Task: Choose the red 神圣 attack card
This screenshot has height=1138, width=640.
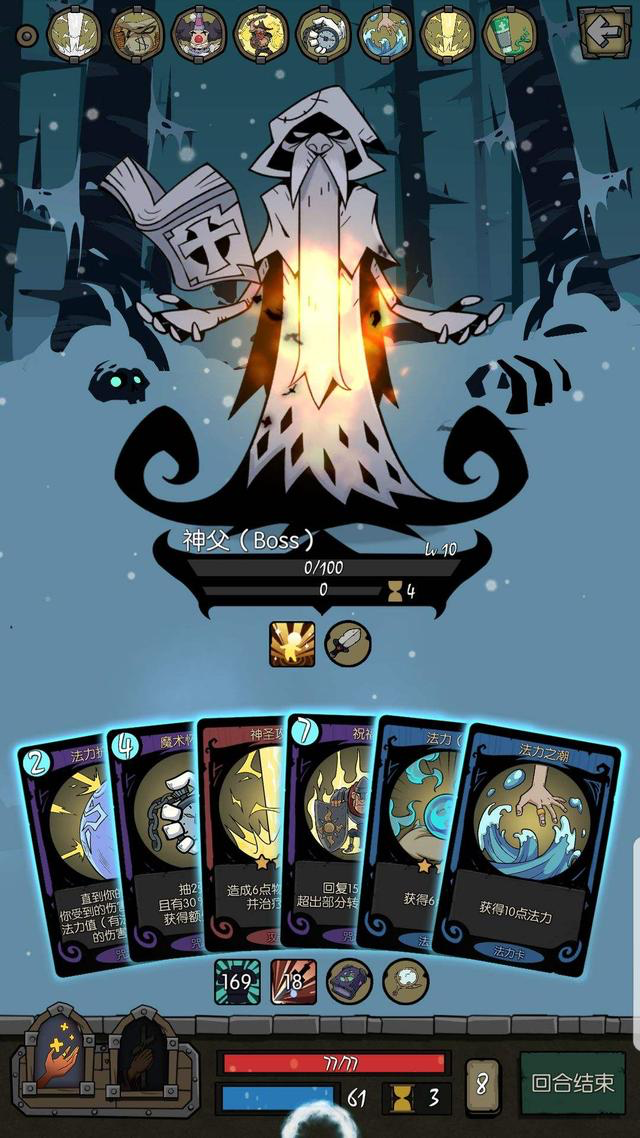Action: pos(241,835)
